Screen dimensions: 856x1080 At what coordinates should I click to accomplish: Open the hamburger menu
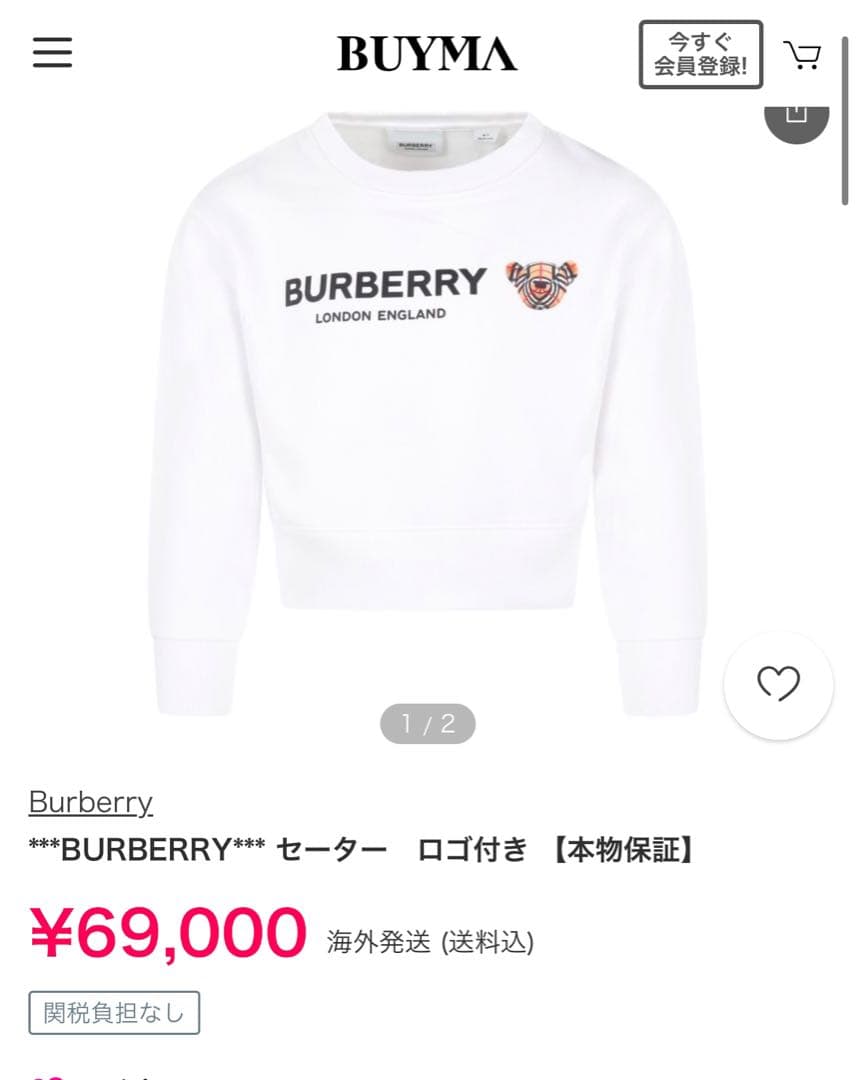pyautogui.click(x=52, y=52)
